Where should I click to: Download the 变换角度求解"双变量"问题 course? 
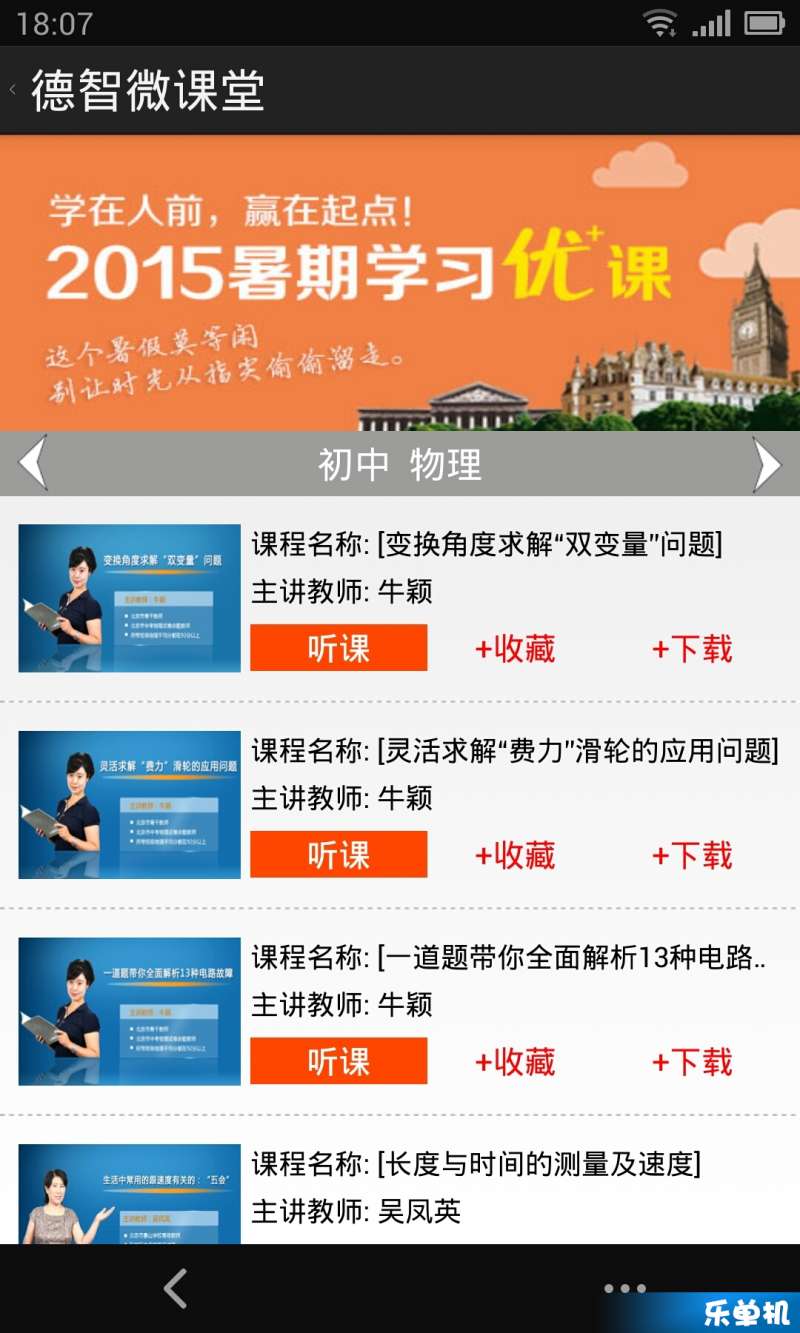[x=692, y=649]
